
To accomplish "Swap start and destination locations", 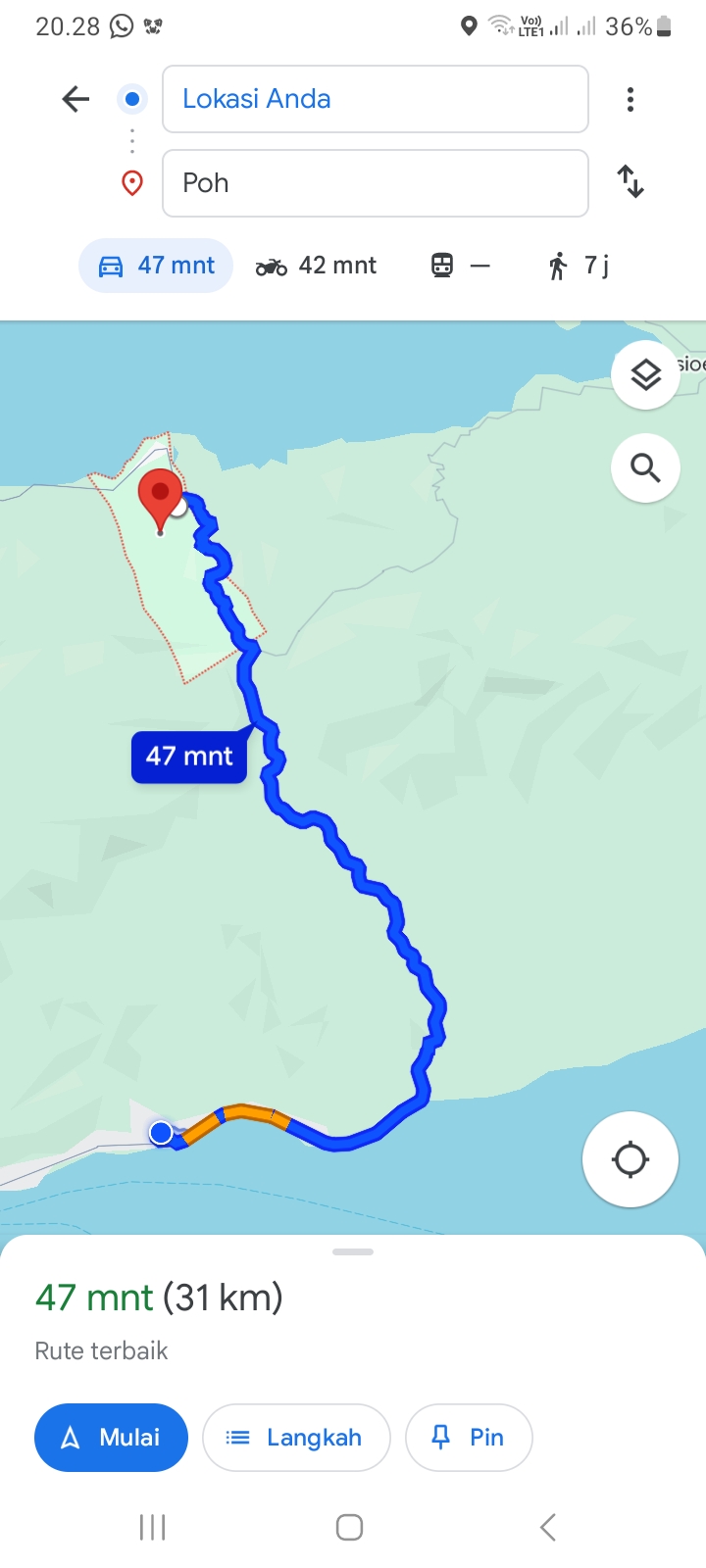I will (x=630, y=182).
